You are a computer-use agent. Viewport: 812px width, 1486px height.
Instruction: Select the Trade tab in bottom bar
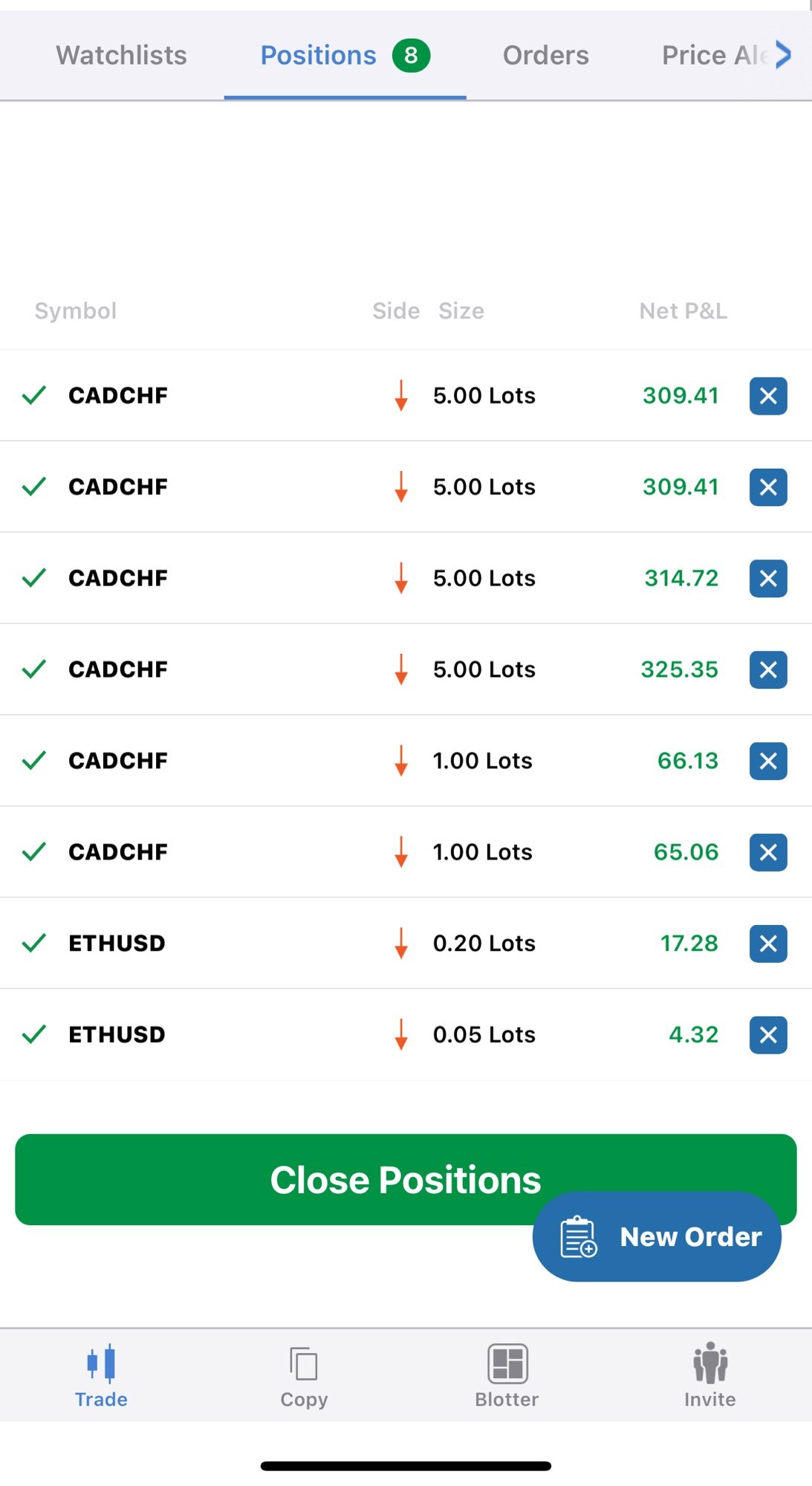click(x=101, y=1376)
